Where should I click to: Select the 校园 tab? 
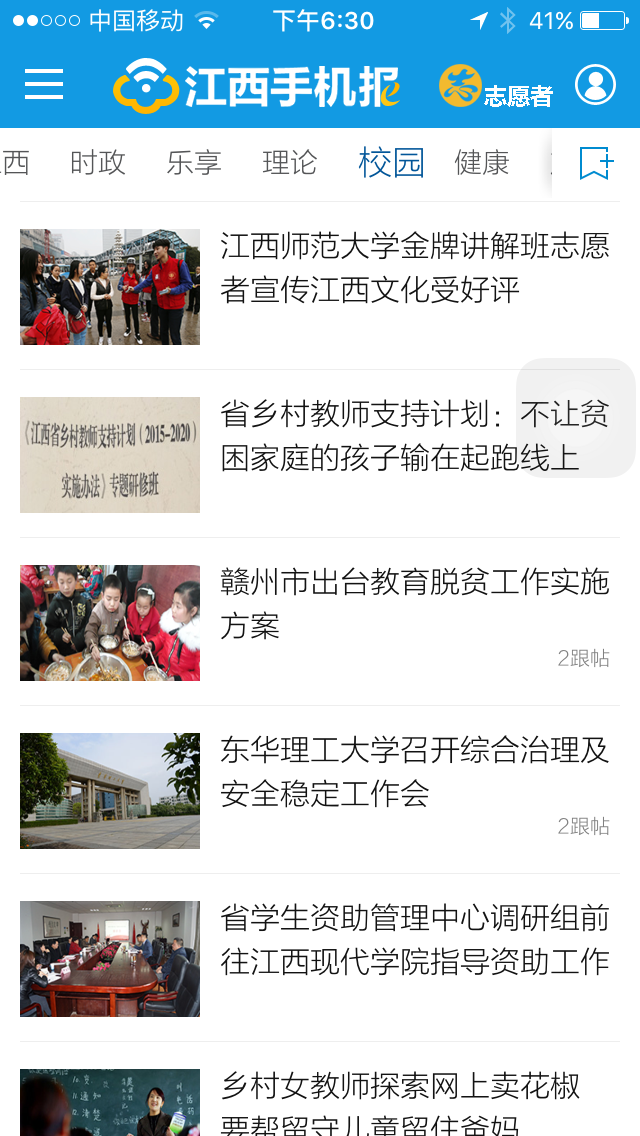[391, 162]
